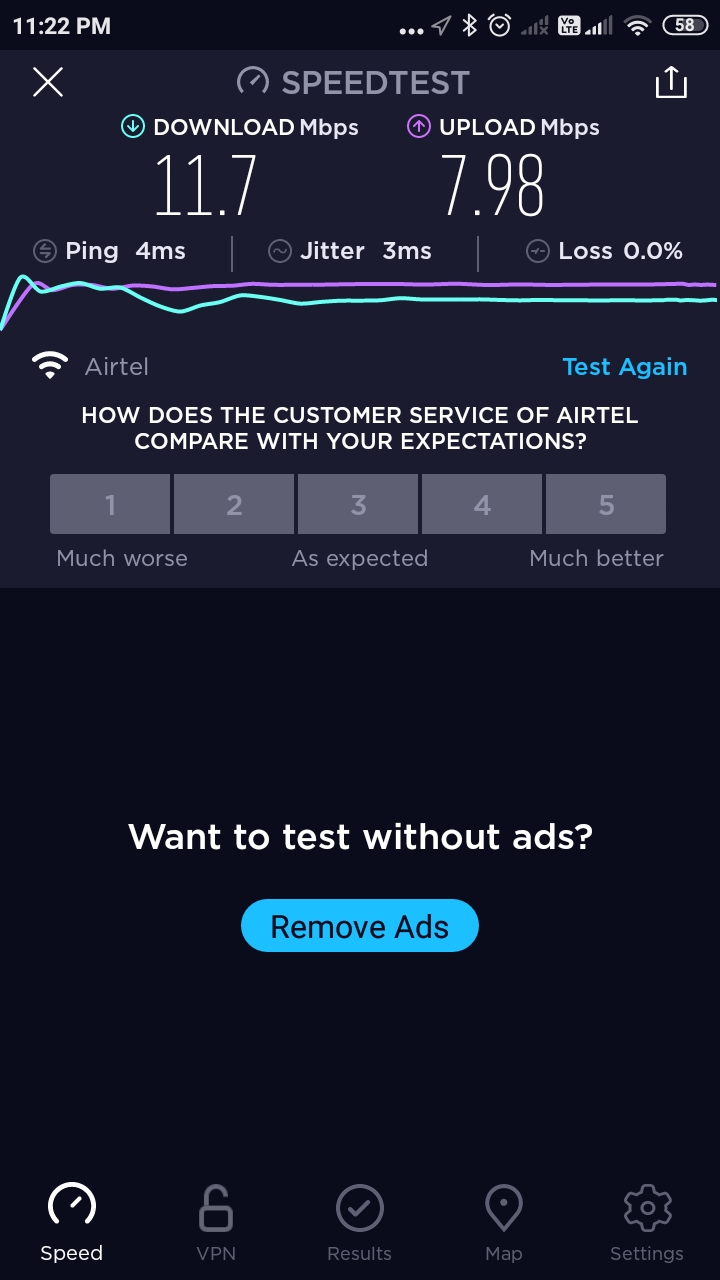This screenshot has width=720, height=1280.
Task: Rate Airtel customer service 1
Action: tap(110, 504)
